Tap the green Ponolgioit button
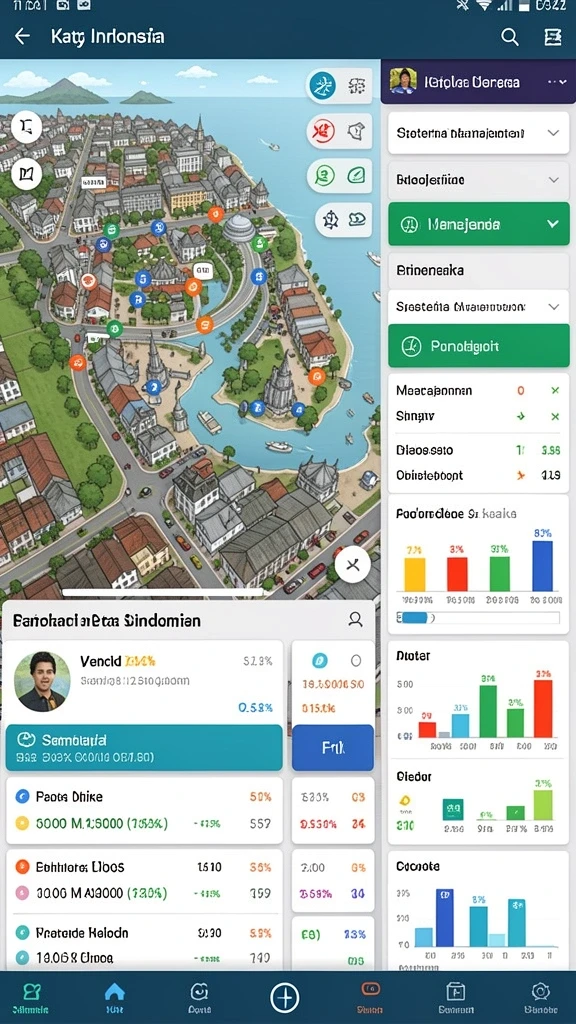 pyautogui.click(x=479, y=345)
